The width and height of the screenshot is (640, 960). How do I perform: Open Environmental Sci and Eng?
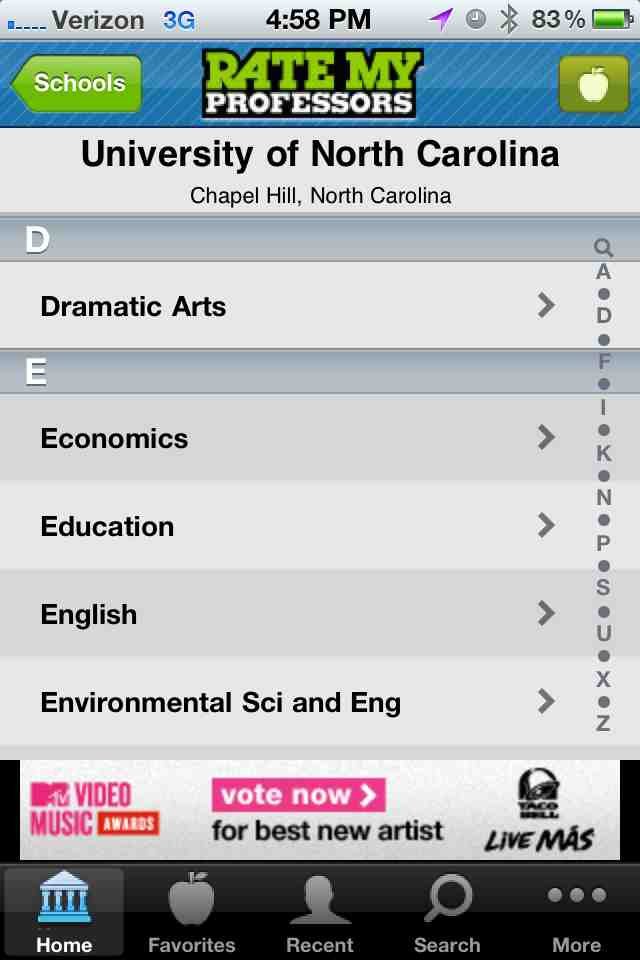click(290, 702)
